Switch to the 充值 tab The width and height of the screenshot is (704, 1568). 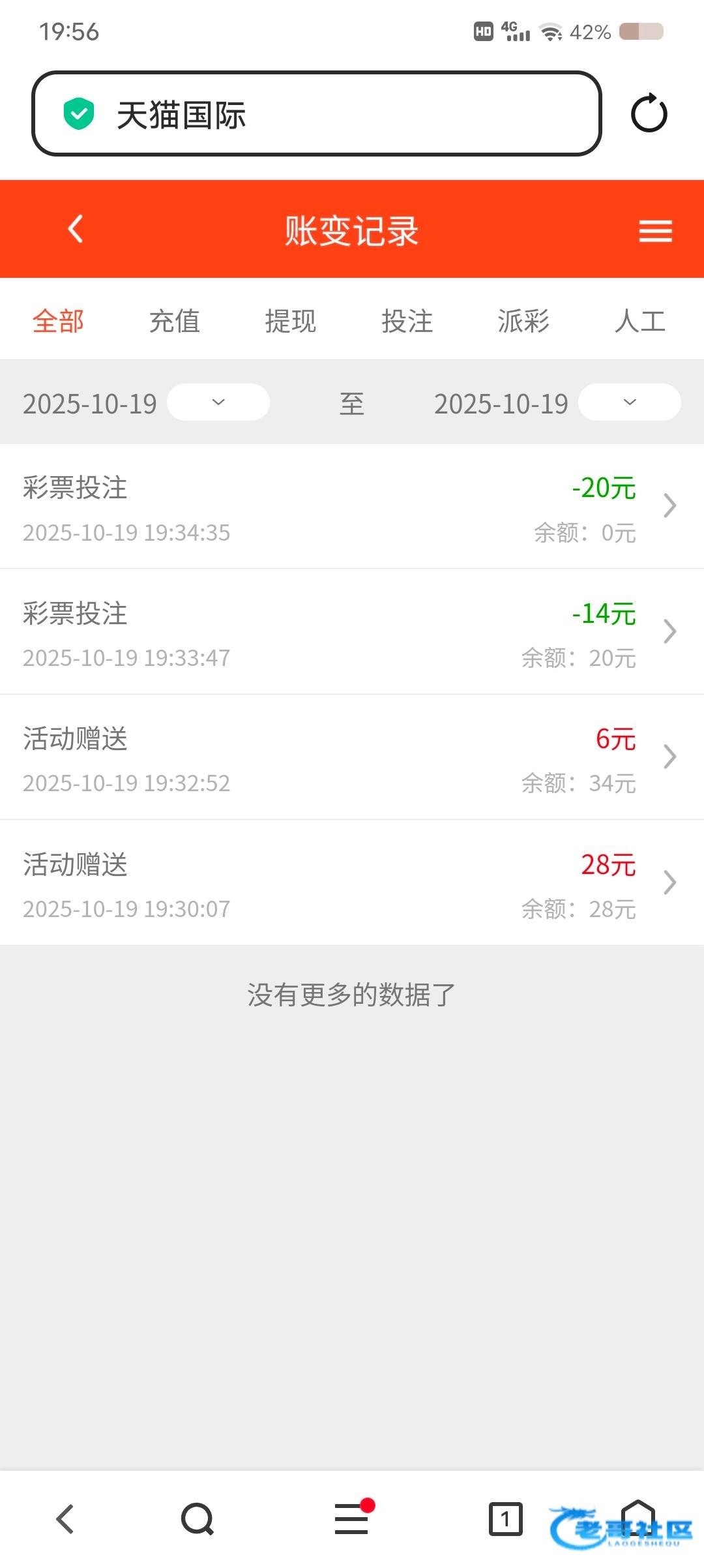175,321
